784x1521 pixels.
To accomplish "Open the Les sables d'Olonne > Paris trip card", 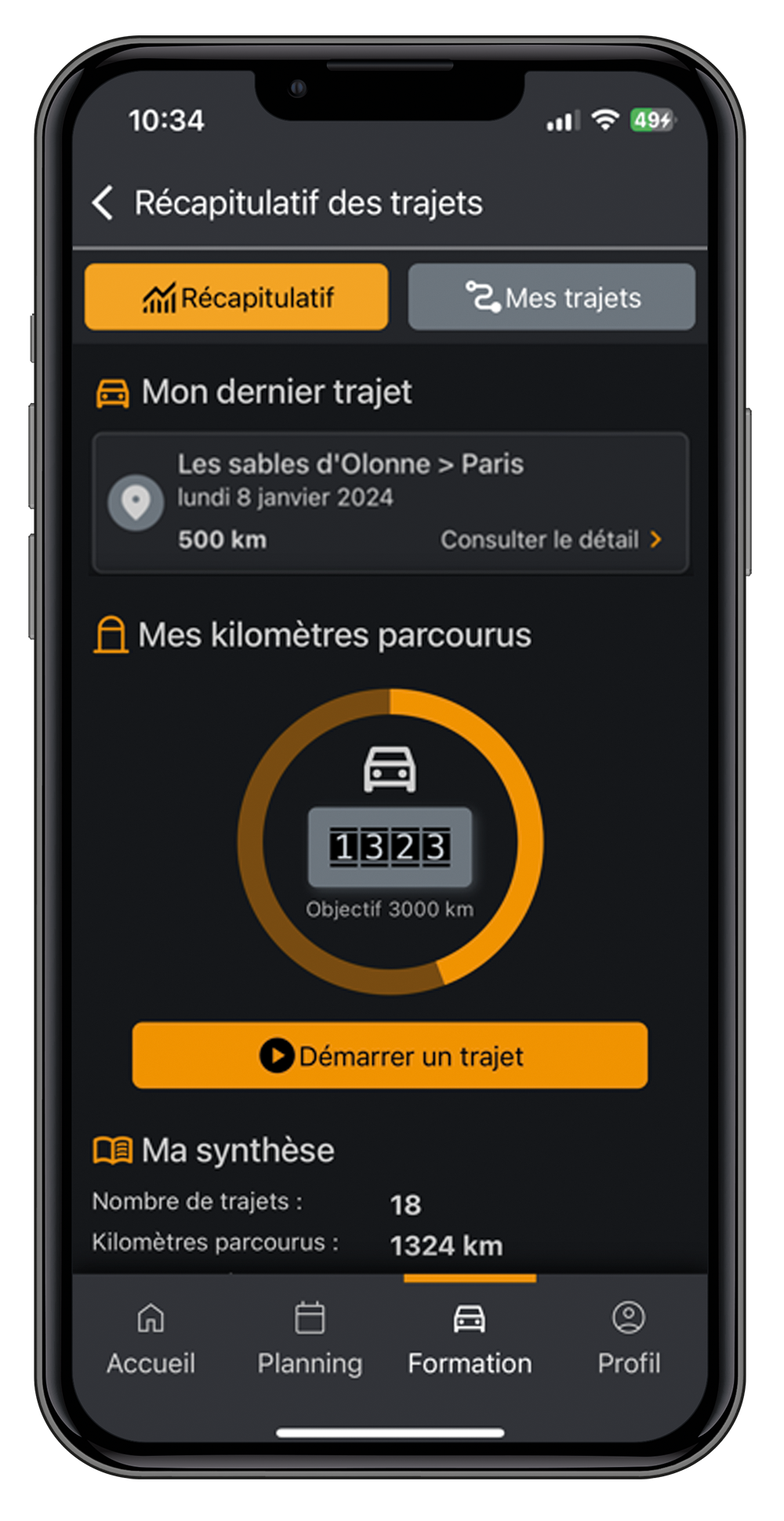I will pos(390,503).
